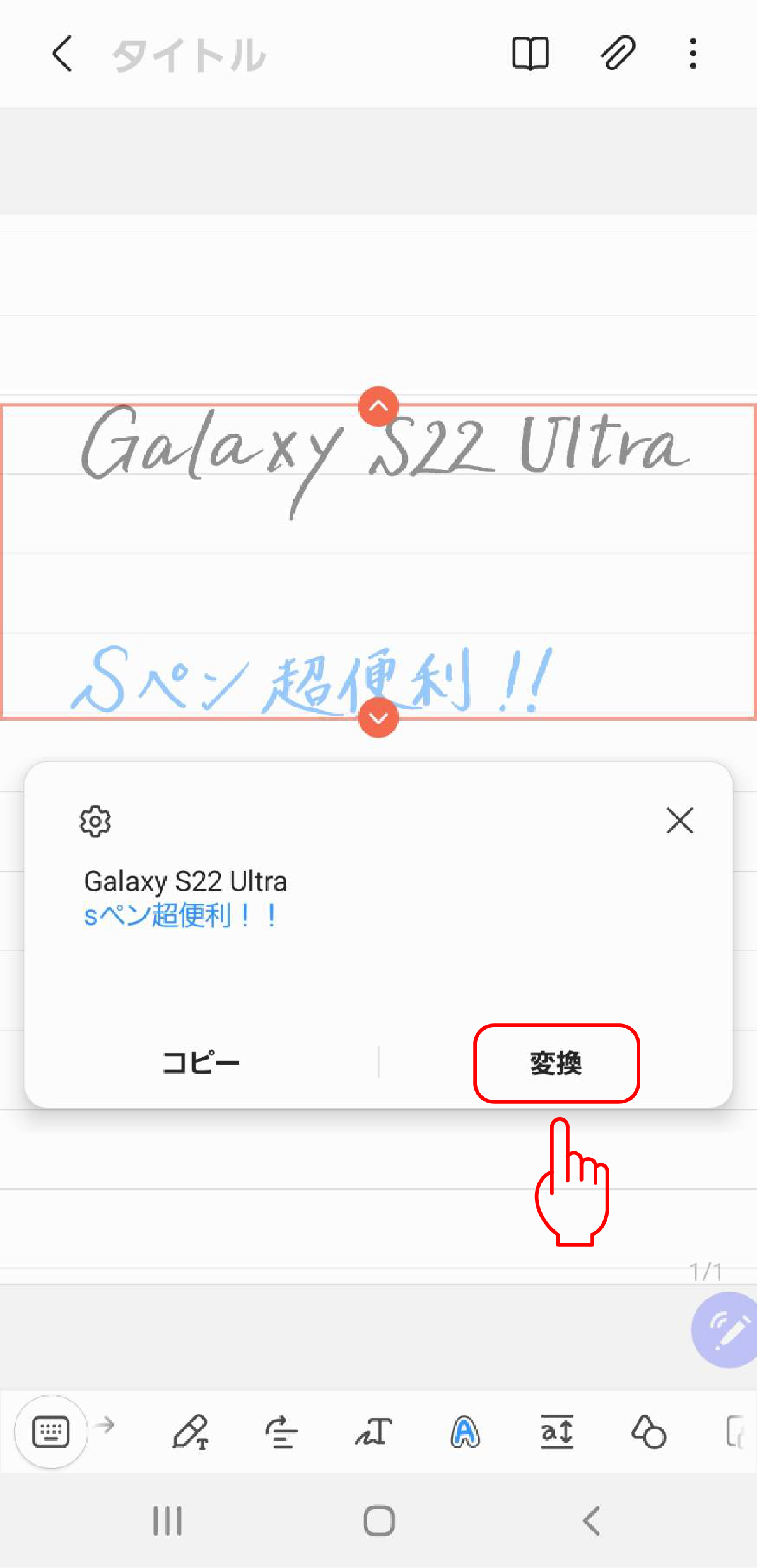Tap the align handwriting tool
This screenshot has width=757, height=1568.
click(281, 1432)
